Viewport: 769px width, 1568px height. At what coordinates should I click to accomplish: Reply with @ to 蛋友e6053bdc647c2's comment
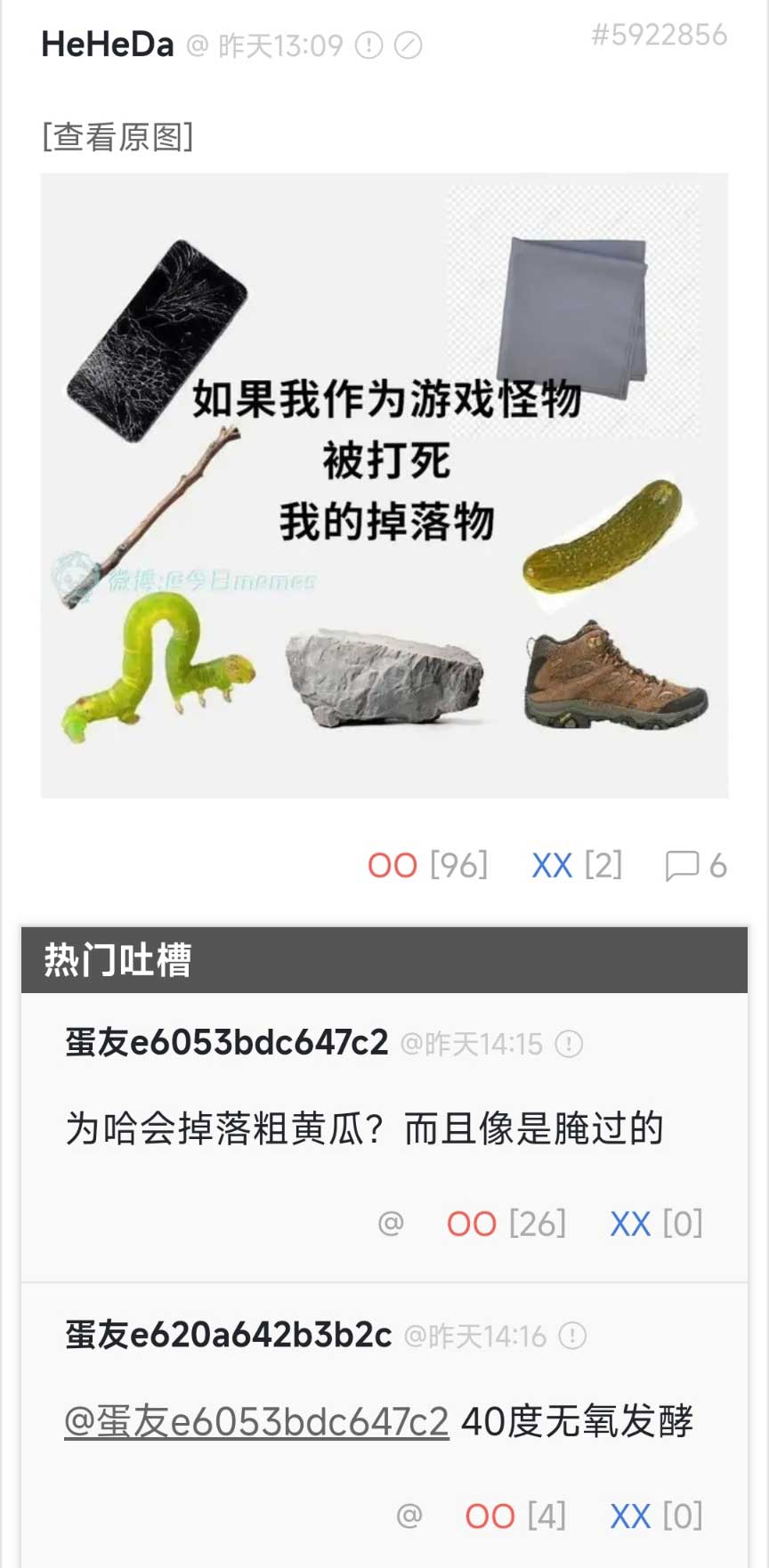391,1224
